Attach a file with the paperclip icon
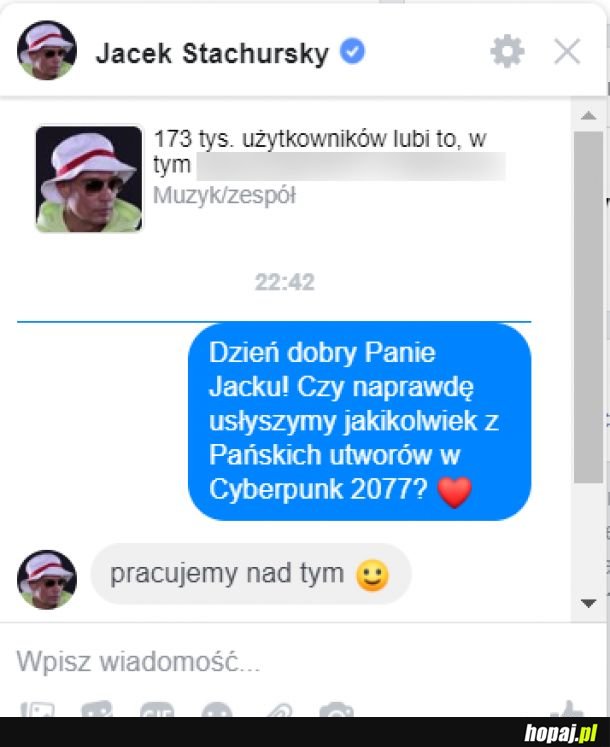This screenshot has height=747, width=610. click(x=276, y=711)
